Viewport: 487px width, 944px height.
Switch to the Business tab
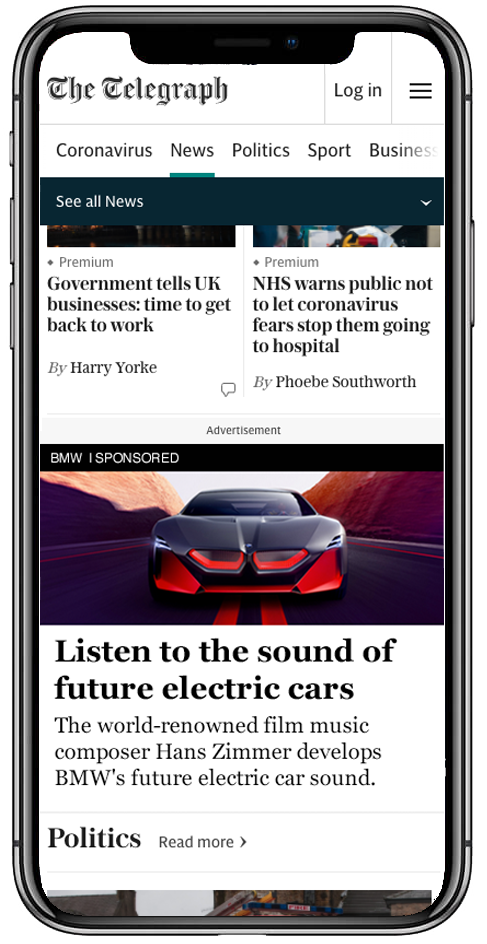(x=403, y=150)
